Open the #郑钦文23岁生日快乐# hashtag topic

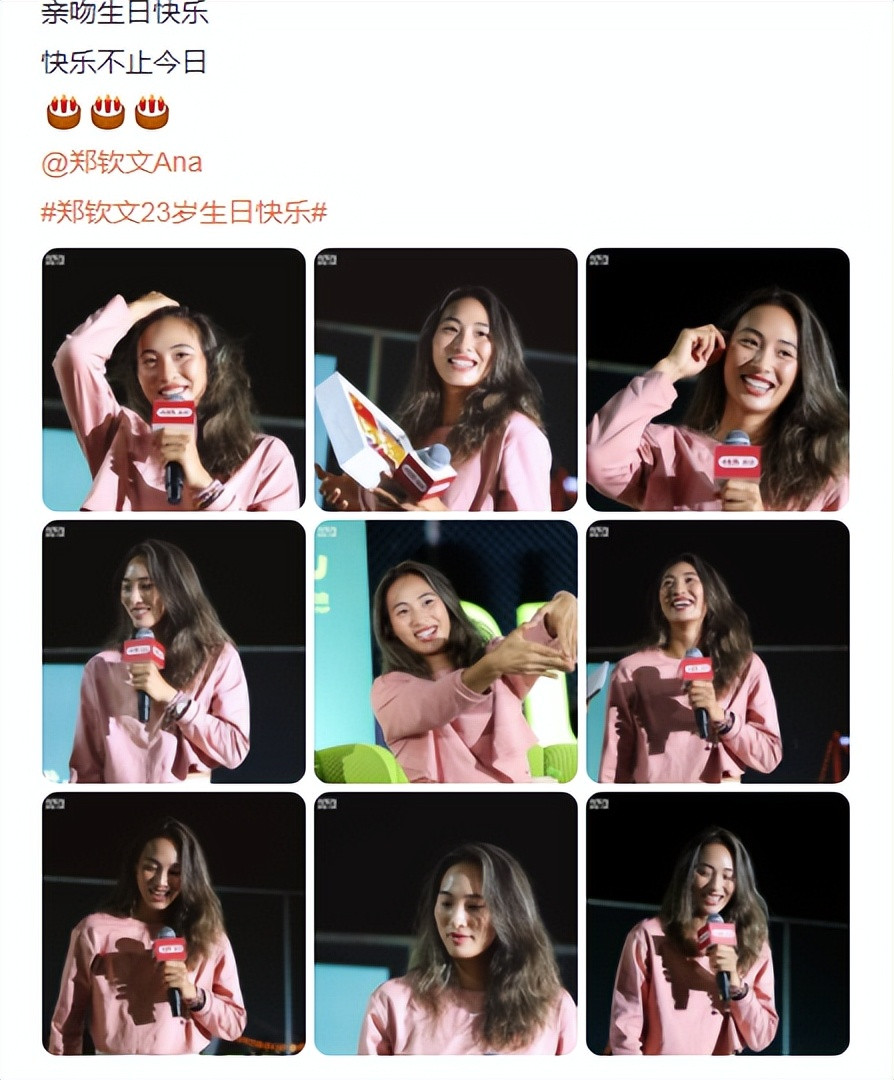click(184, 212)
